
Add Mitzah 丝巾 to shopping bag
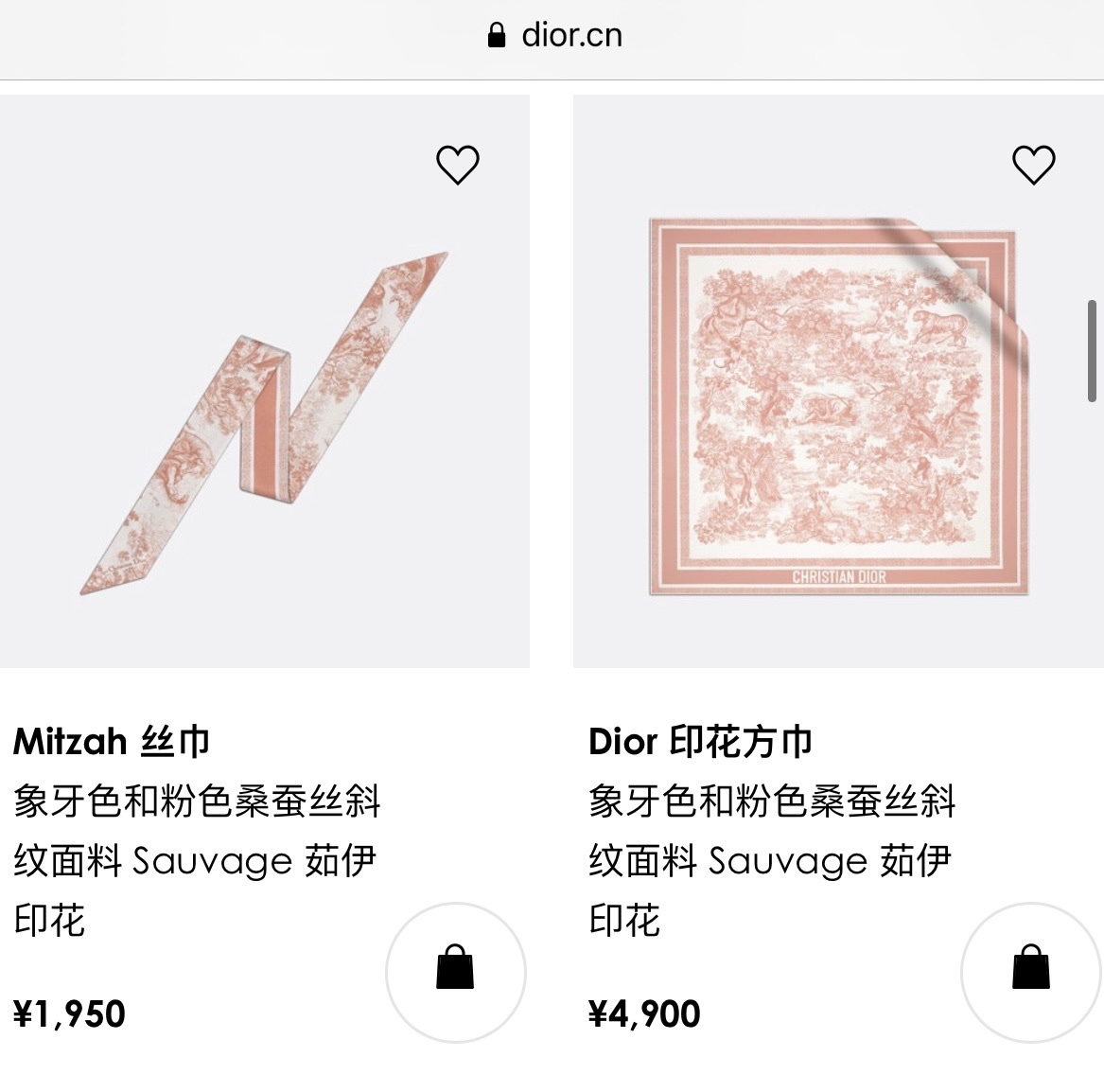[x=455, y=972]
